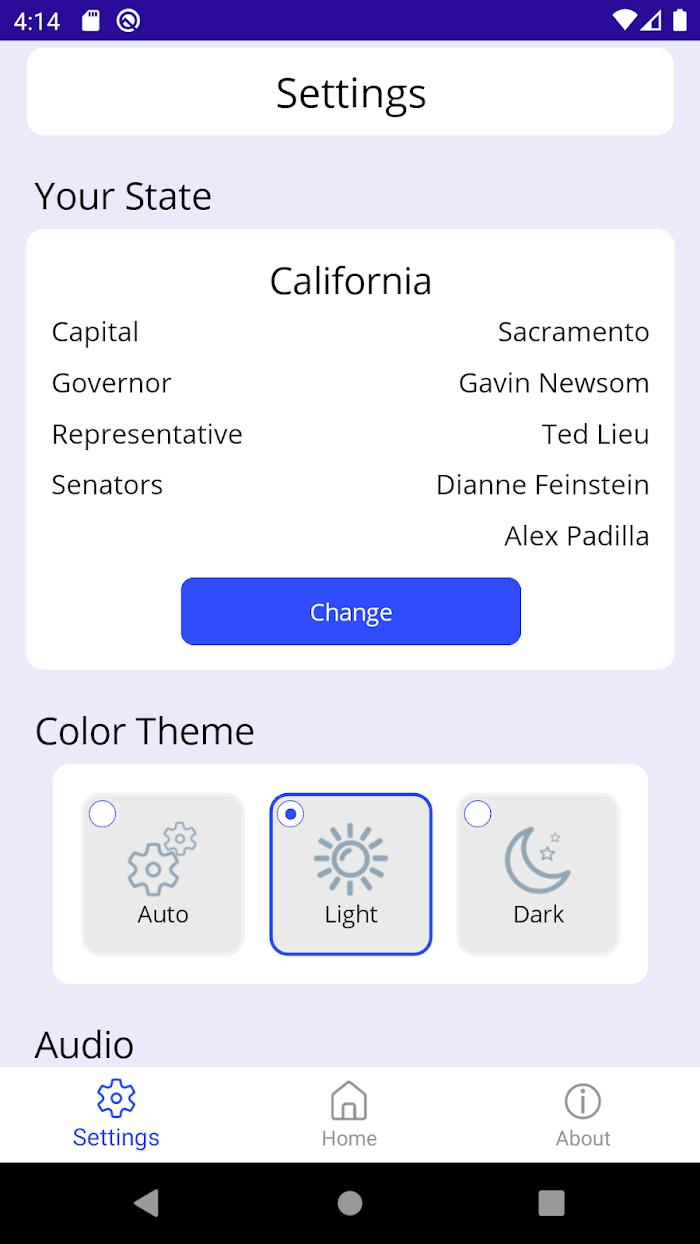The height and width of the screenshot is (1244, 700).
Task: Choose the Light color theme
Action: coord(351,874)
